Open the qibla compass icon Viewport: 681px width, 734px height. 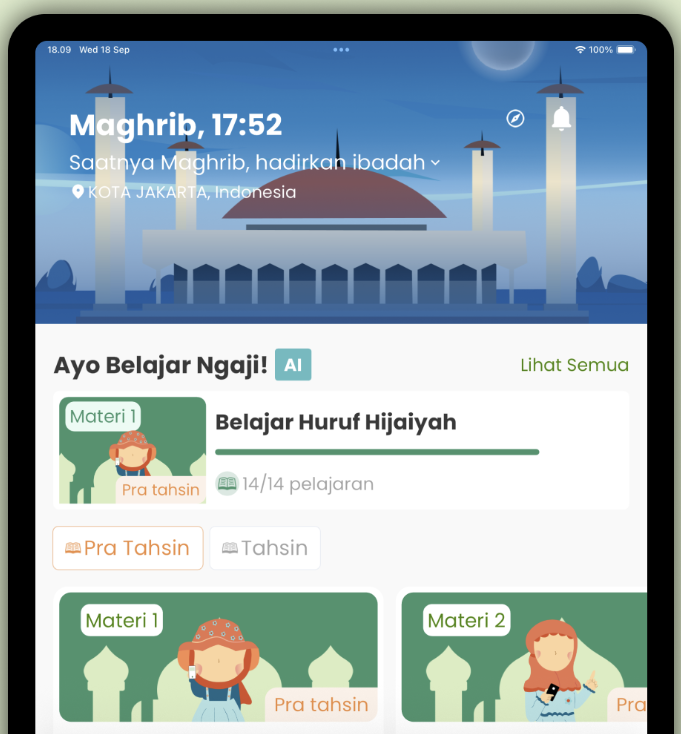(515, 119)
